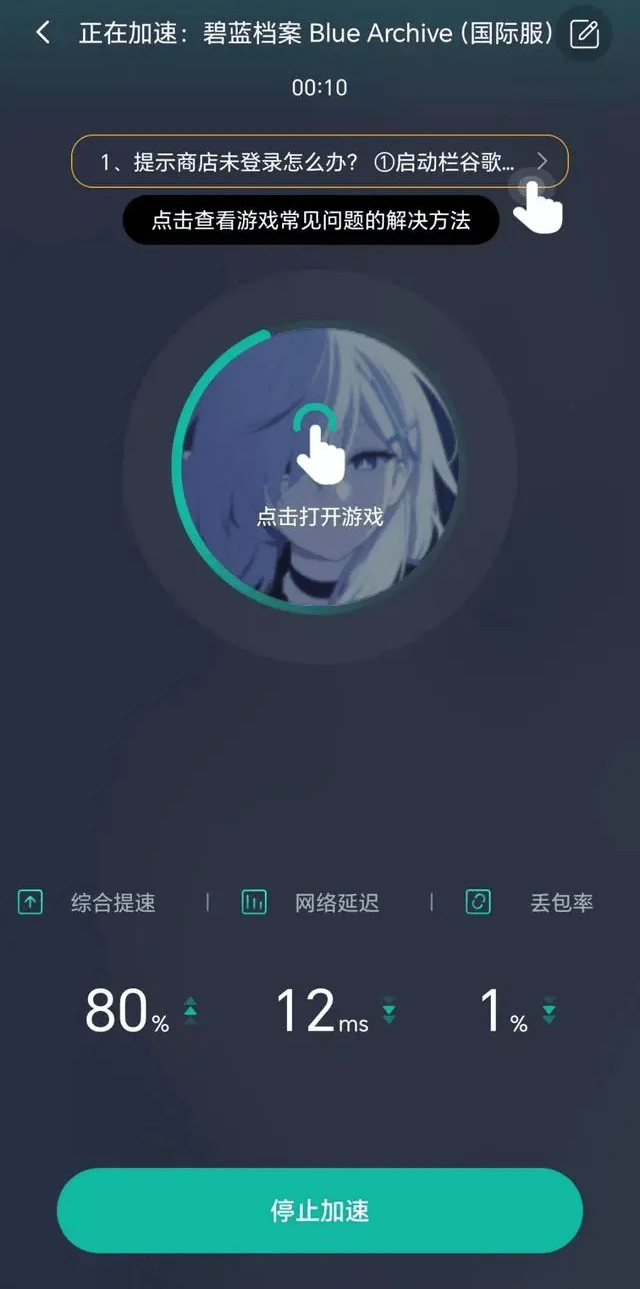Stop acceleration with 停止加速 button
Viewport: 640px width, 1289px height.
pos(319,1210)
